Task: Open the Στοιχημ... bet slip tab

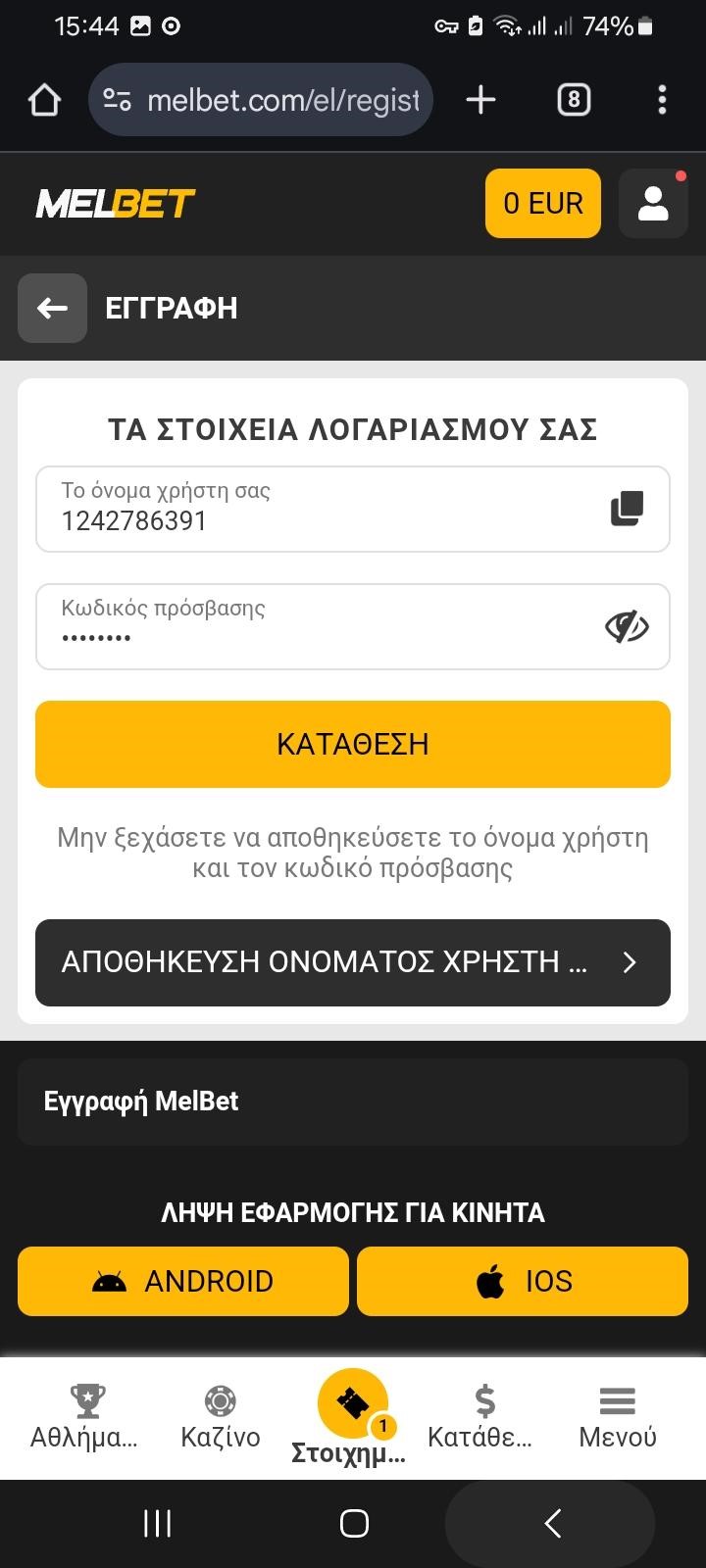Action: click(352, 1417)
